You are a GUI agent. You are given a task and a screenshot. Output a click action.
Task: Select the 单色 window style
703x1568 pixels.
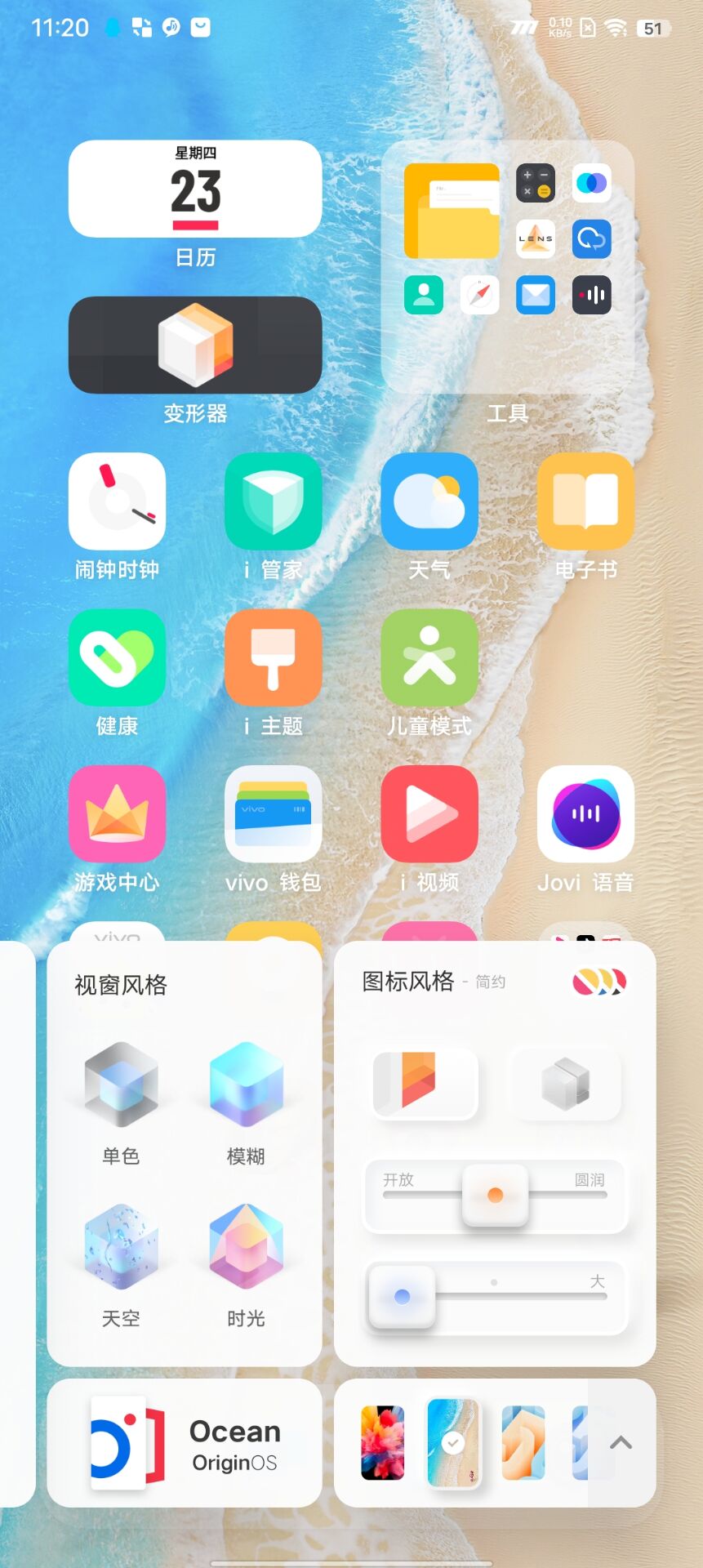(121, 1085)
